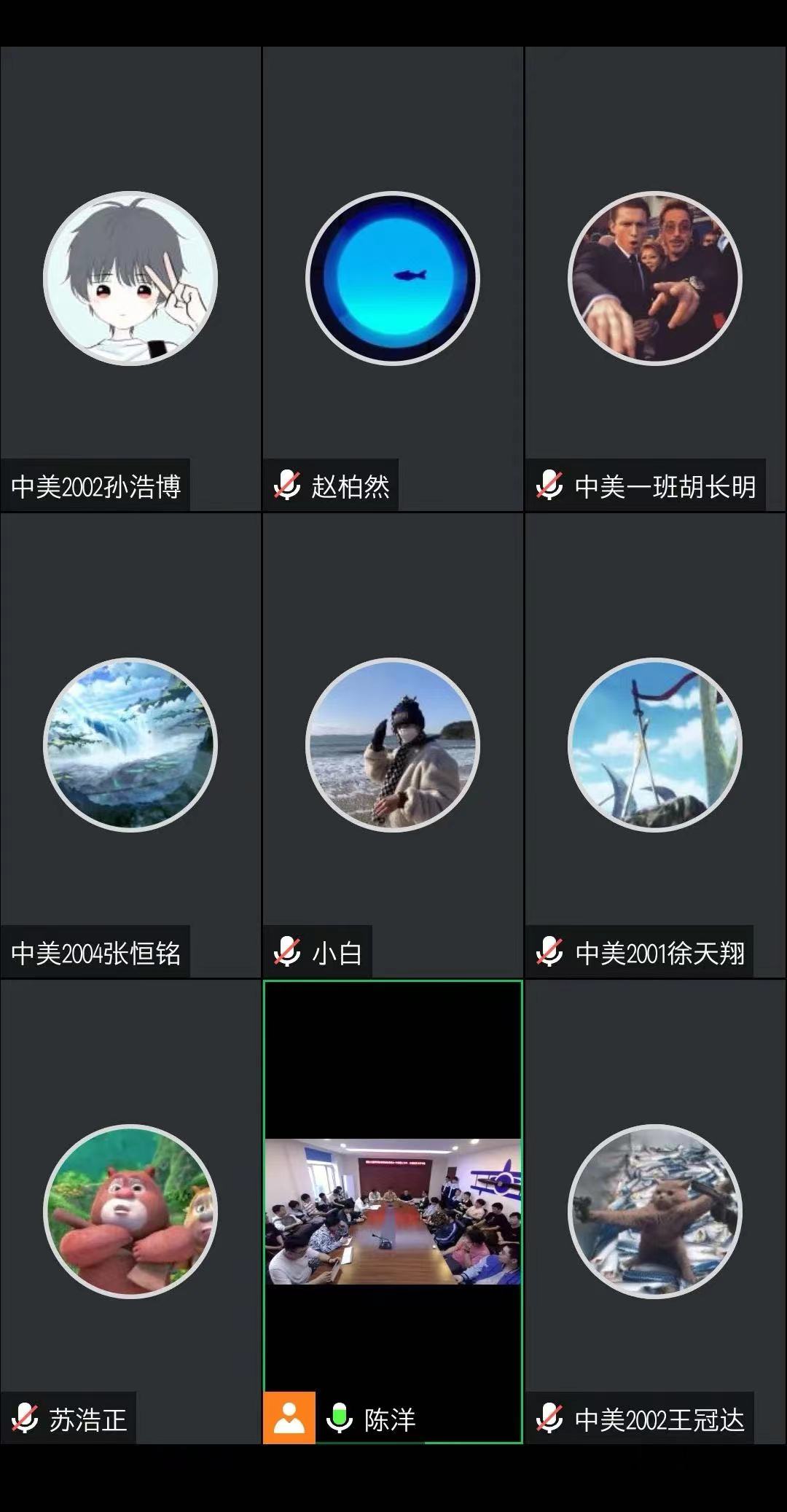787x1512 pixels.
Task: Open 苏浩正's participant tile
Action: 130,1212
